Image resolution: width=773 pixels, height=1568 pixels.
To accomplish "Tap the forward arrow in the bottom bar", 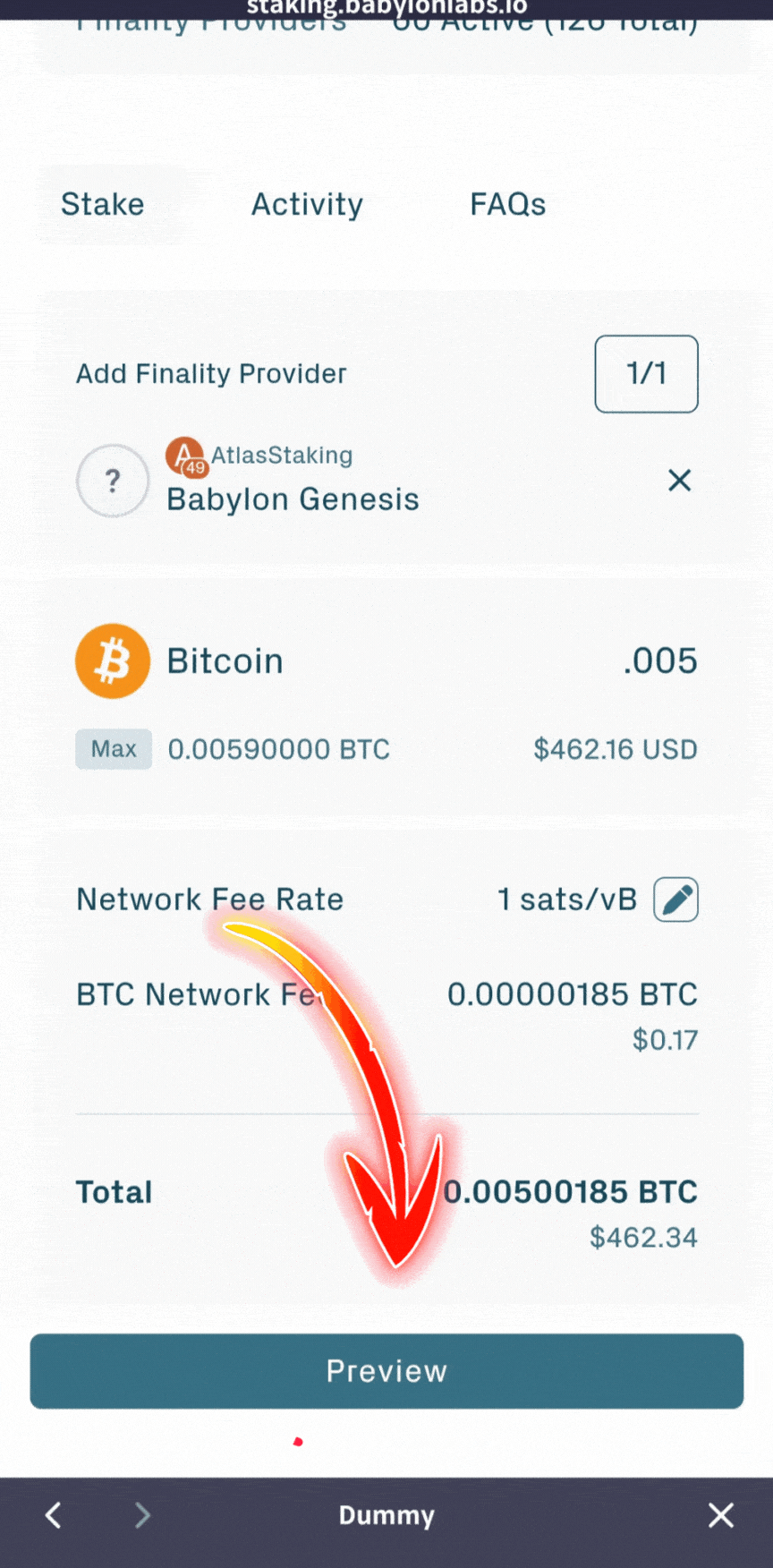I will pyautogui.click(x=142, y=1515).
